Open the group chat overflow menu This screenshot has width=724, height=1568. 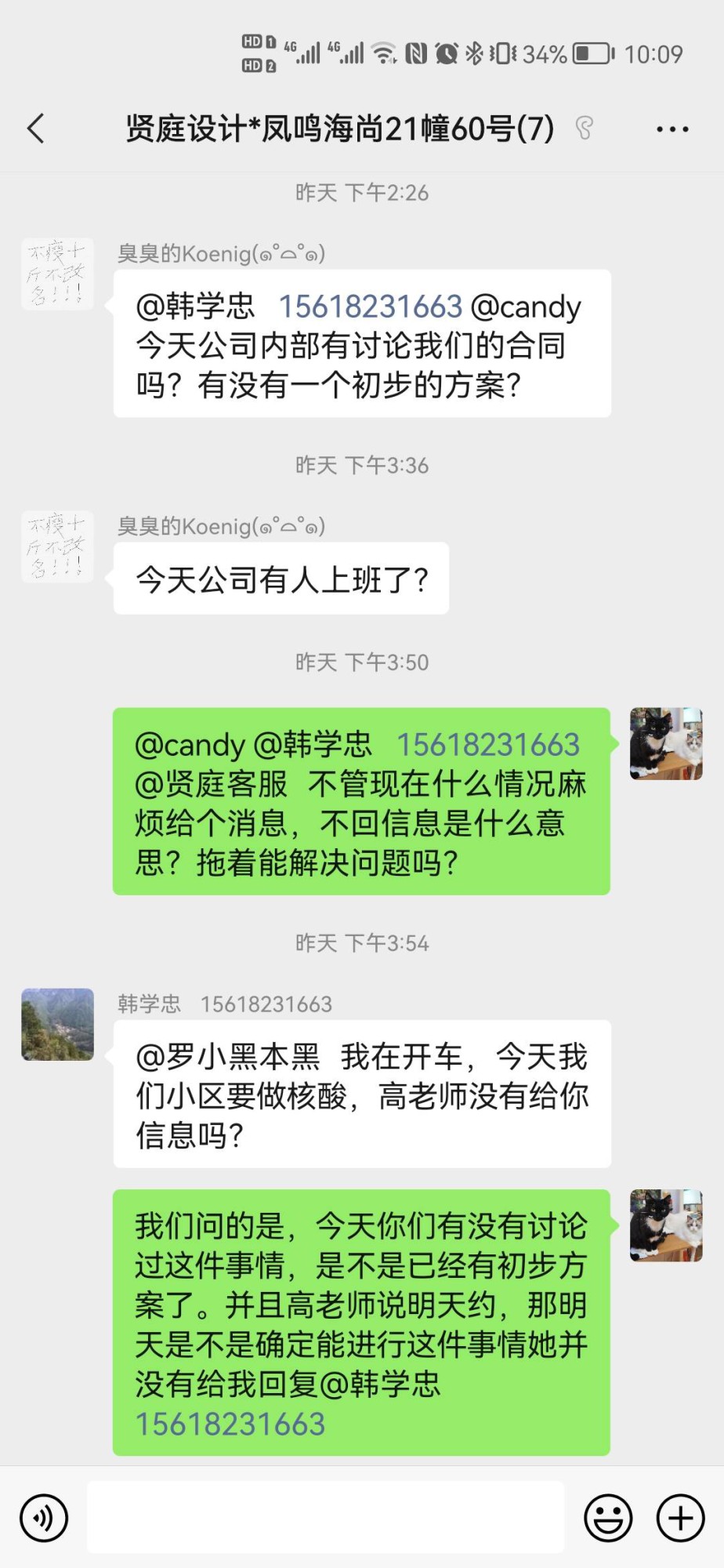[672, 129]
